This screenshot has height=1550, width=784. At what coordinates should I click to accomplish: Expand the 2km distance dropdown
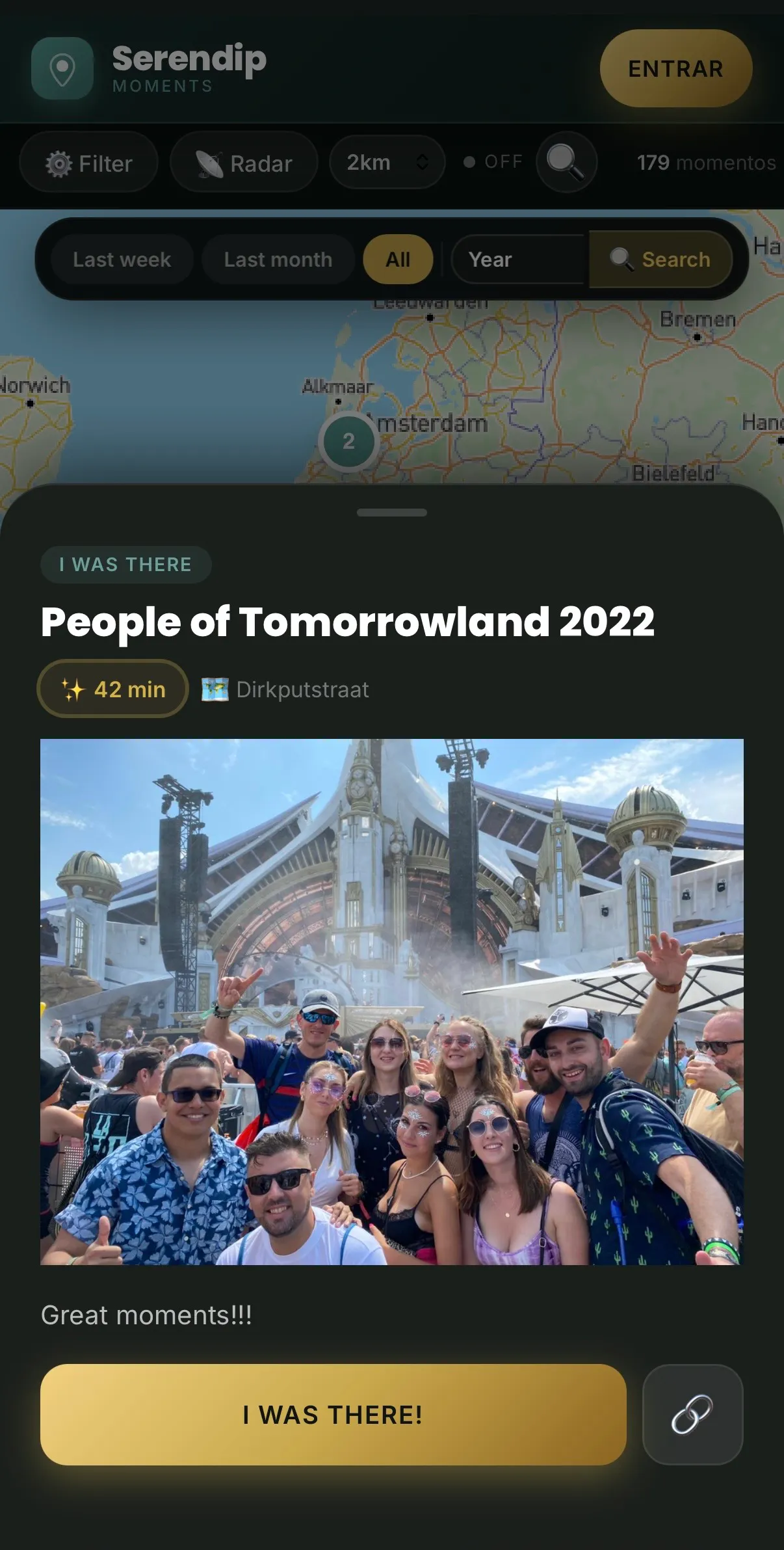coord(387,162)
